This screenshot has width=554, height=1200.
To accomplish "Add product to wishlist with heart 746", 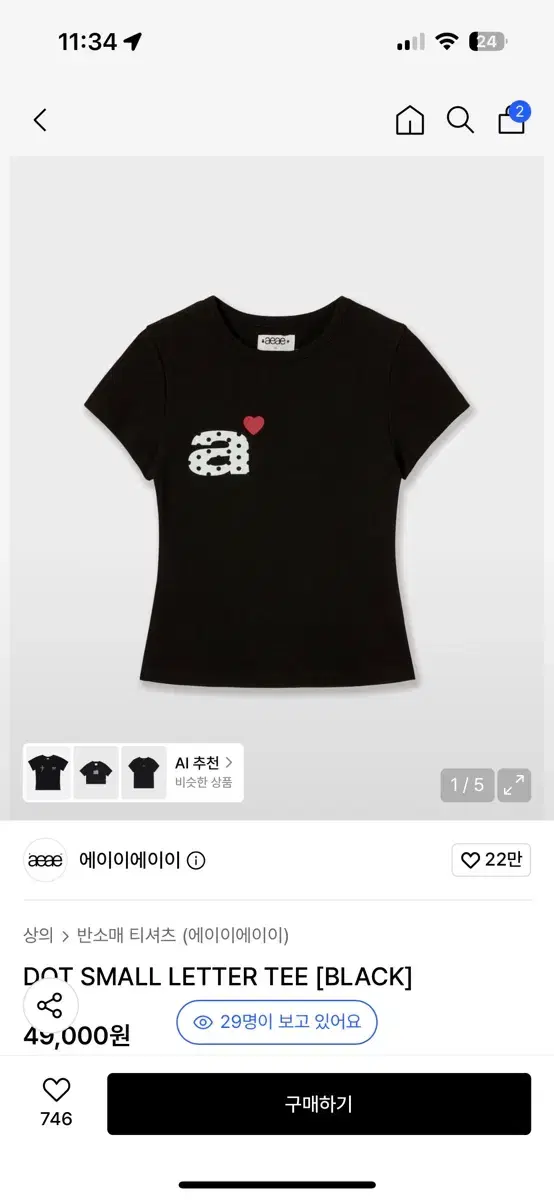I will pos(56,1103).
